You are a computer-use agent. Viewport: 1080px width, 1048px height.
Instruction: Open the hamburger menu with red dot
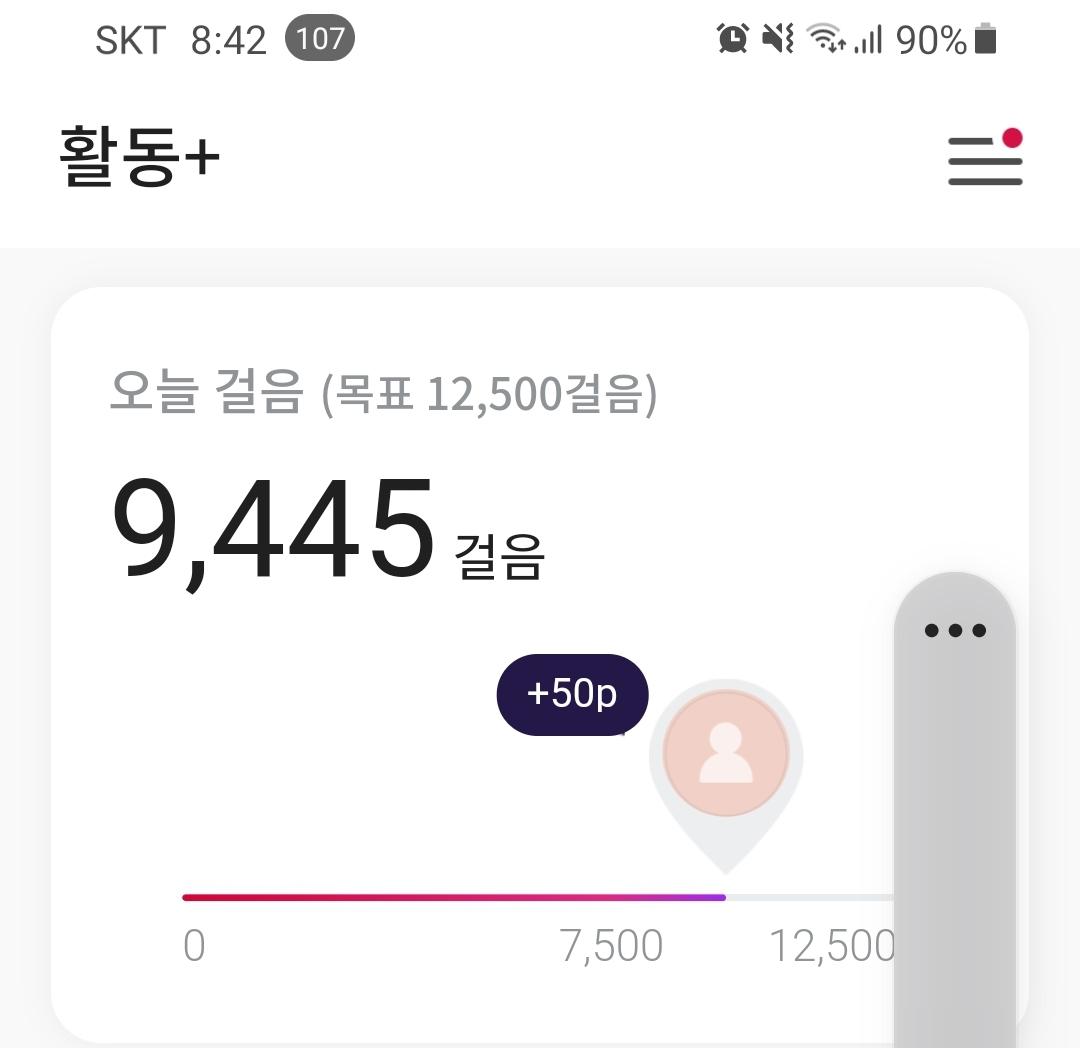pos(985,160)
